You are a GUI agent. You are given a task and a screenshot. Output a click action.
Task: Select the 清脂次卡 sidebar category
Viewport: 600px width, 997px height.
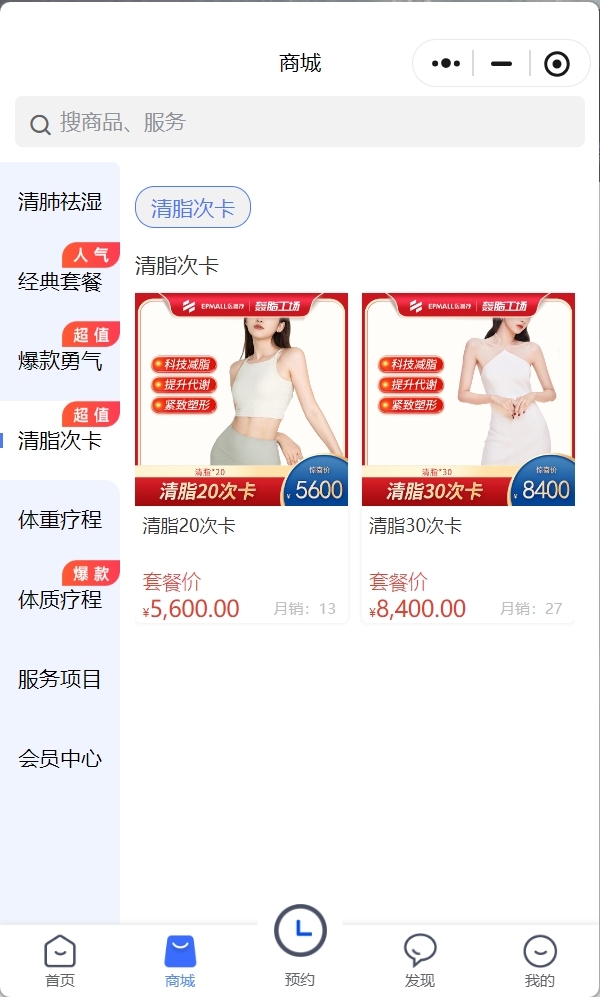pos(60,440)
